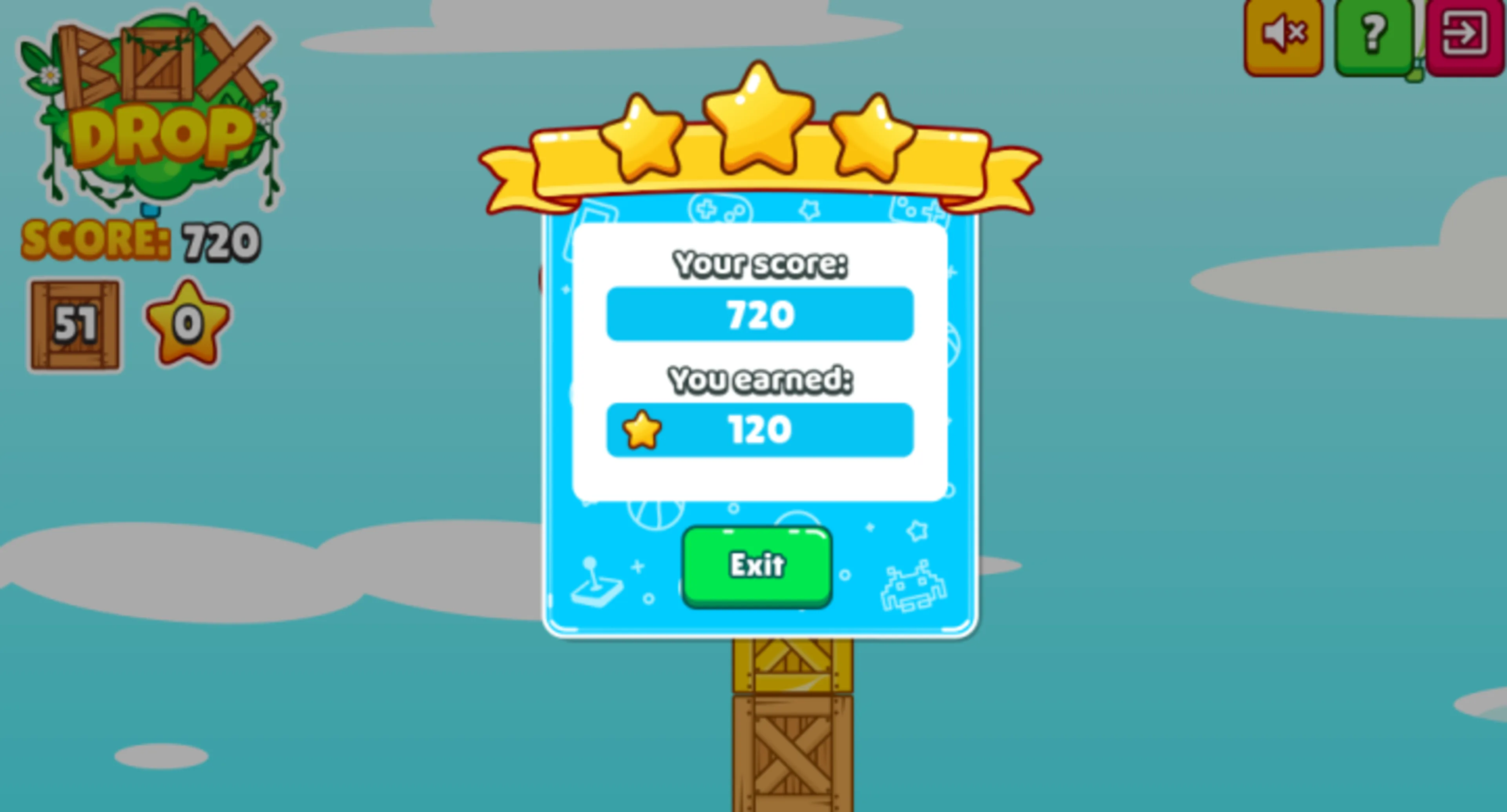This screenshot has width=1507, height=812.
Task: Tap the green Exit button
Action: tap(757, 566)
